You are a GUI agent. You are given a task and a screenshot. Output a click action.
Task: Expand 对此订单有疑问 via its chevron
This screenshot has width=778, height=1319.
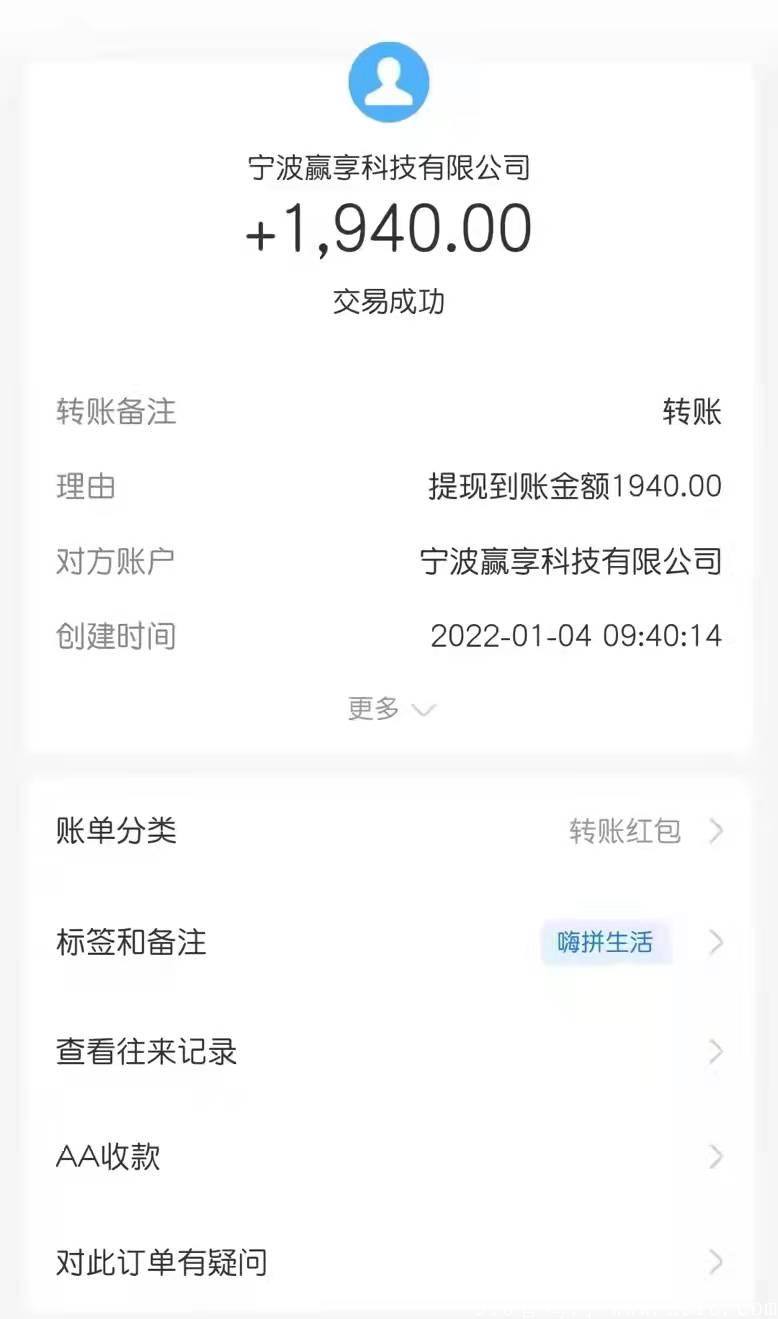tap(716, 1262)
